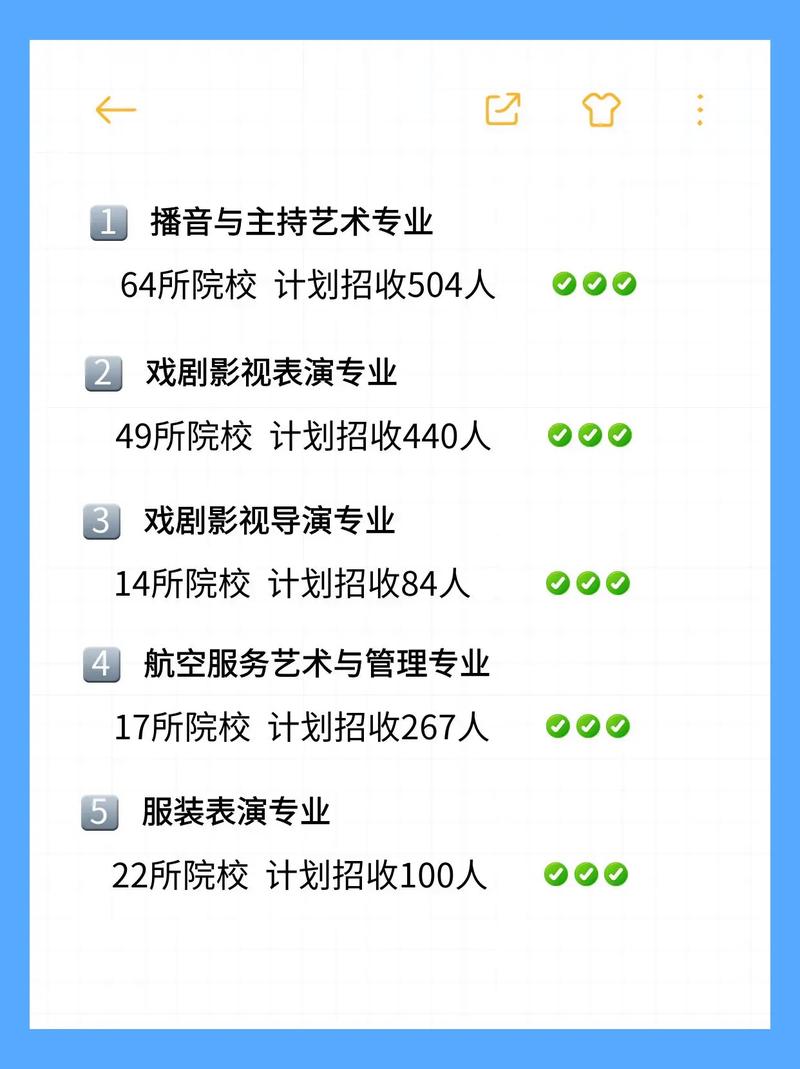Tap the last green checkmark beside 440人

point(621,435)
